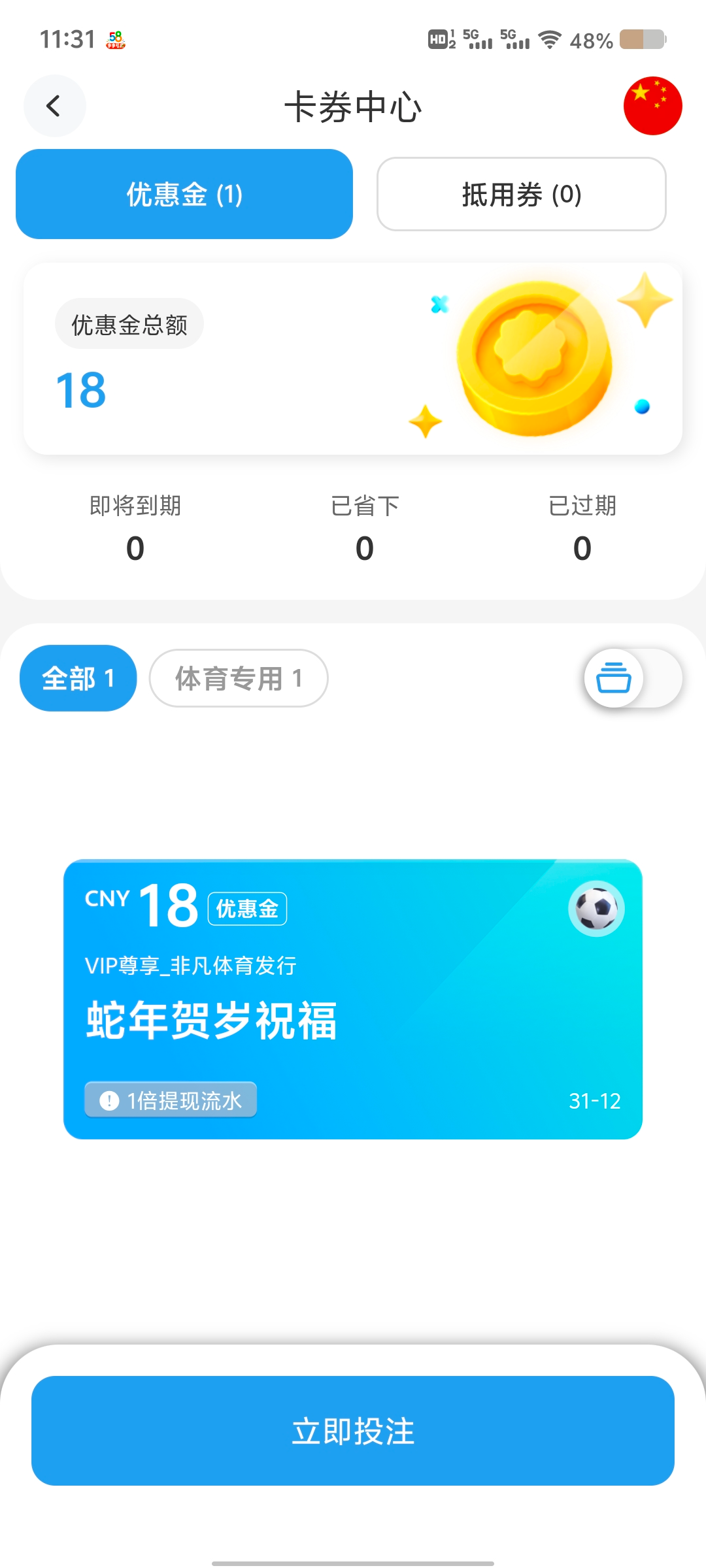Select the 全部 1 filter chip
Image resolution: width=706 pixels, height=1568 pixels.
(78, 678)
